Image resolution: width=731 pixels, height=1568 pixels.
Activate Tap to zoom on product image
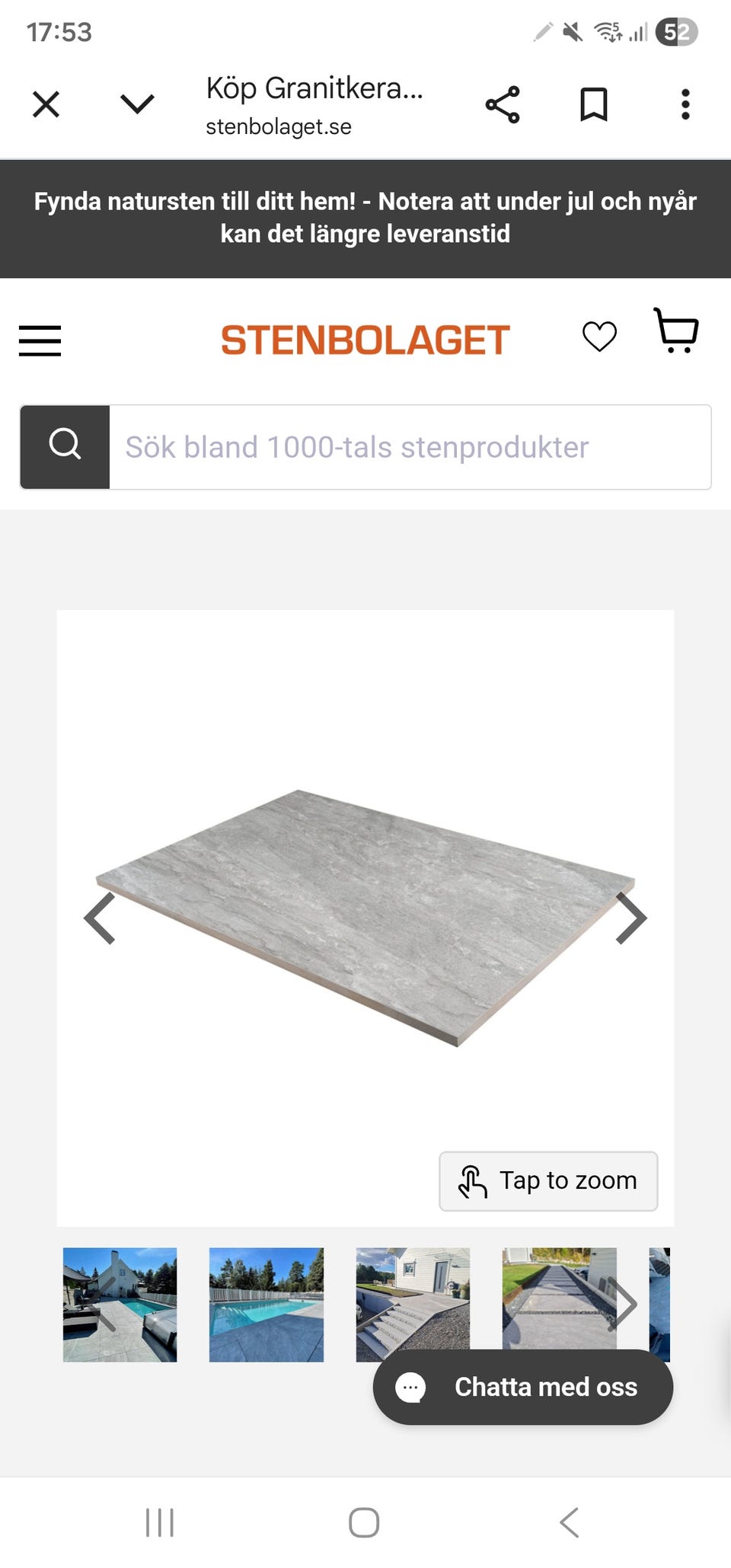(x=547, y=1180)
